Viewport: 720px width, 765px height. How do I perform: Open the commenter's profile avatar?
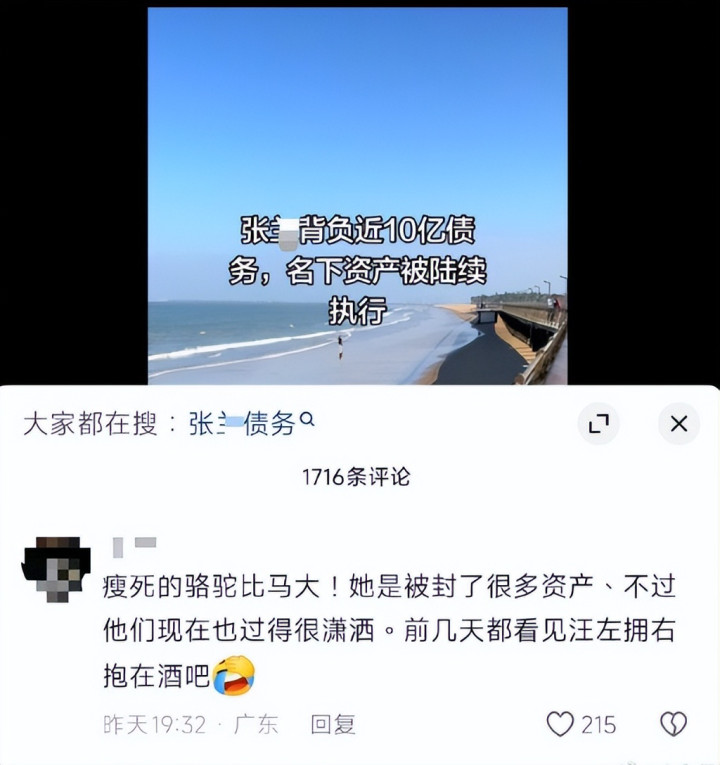tap(56, 569)
